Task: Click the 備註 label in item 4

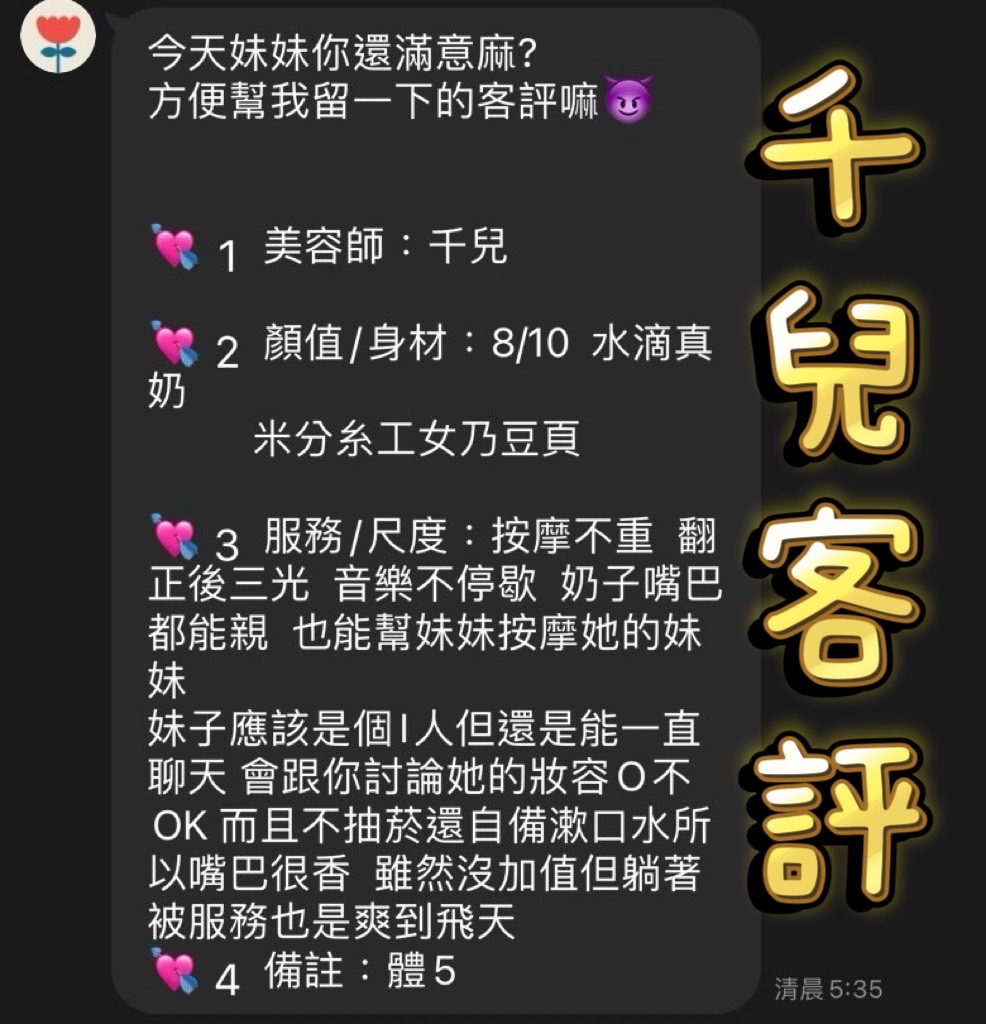Action: point(302,968)
